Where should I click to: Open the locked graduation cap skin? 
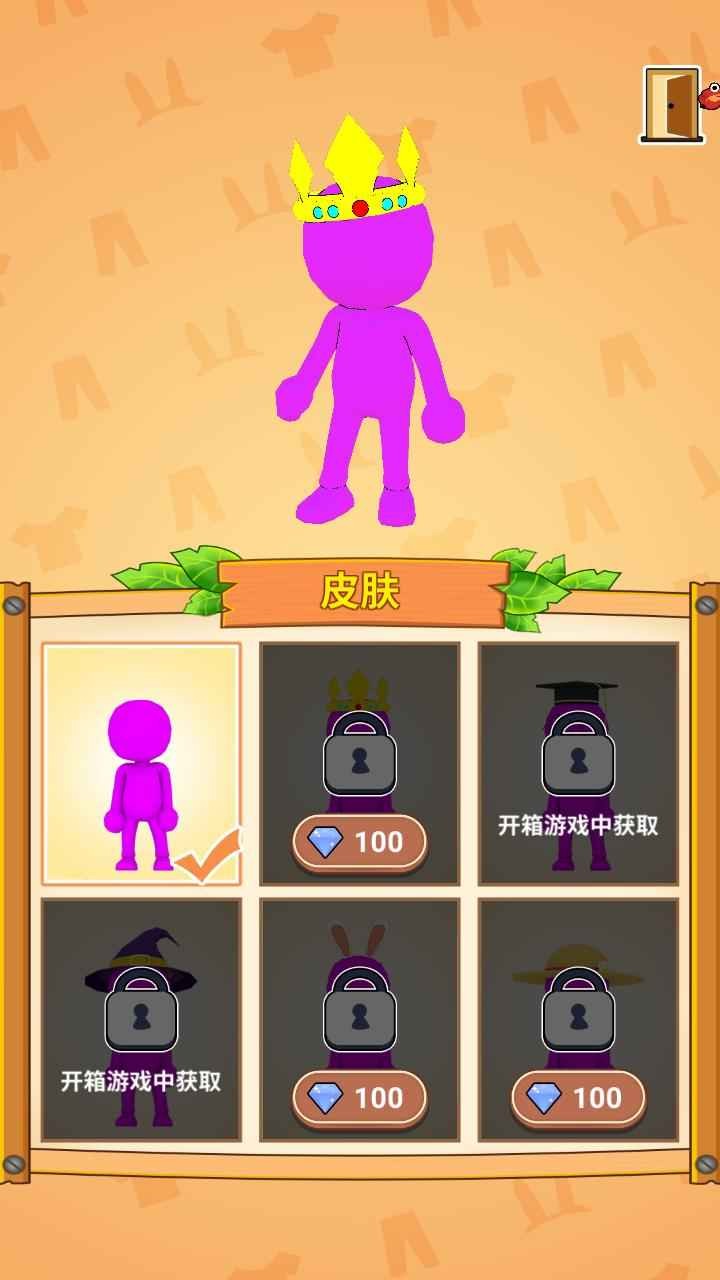578,764
